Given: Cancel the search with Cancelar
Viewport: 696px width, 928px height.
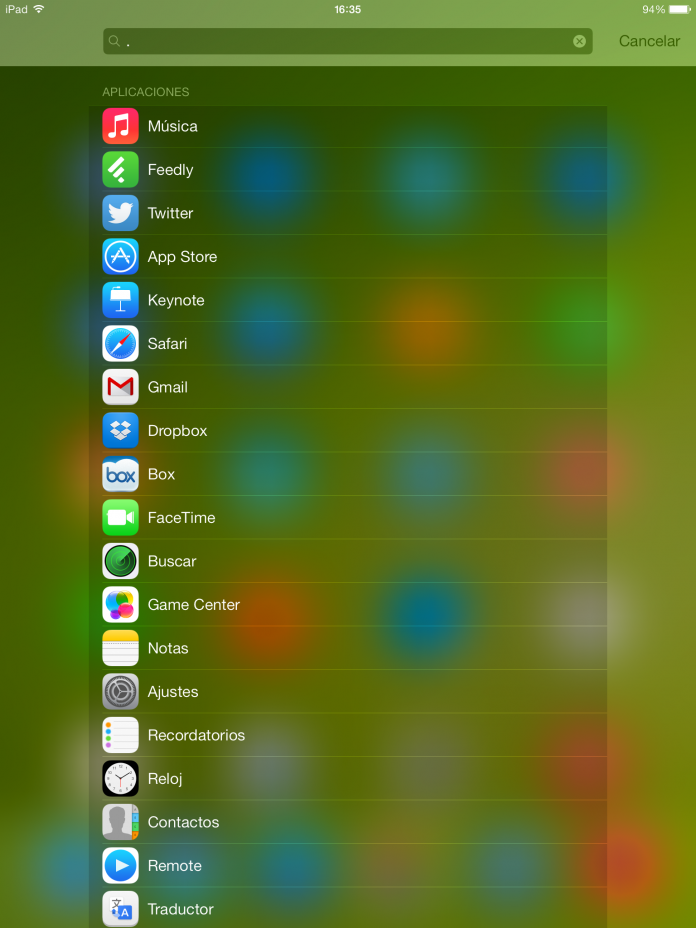Looking at the screenshot, I should [x=649, y=41].
